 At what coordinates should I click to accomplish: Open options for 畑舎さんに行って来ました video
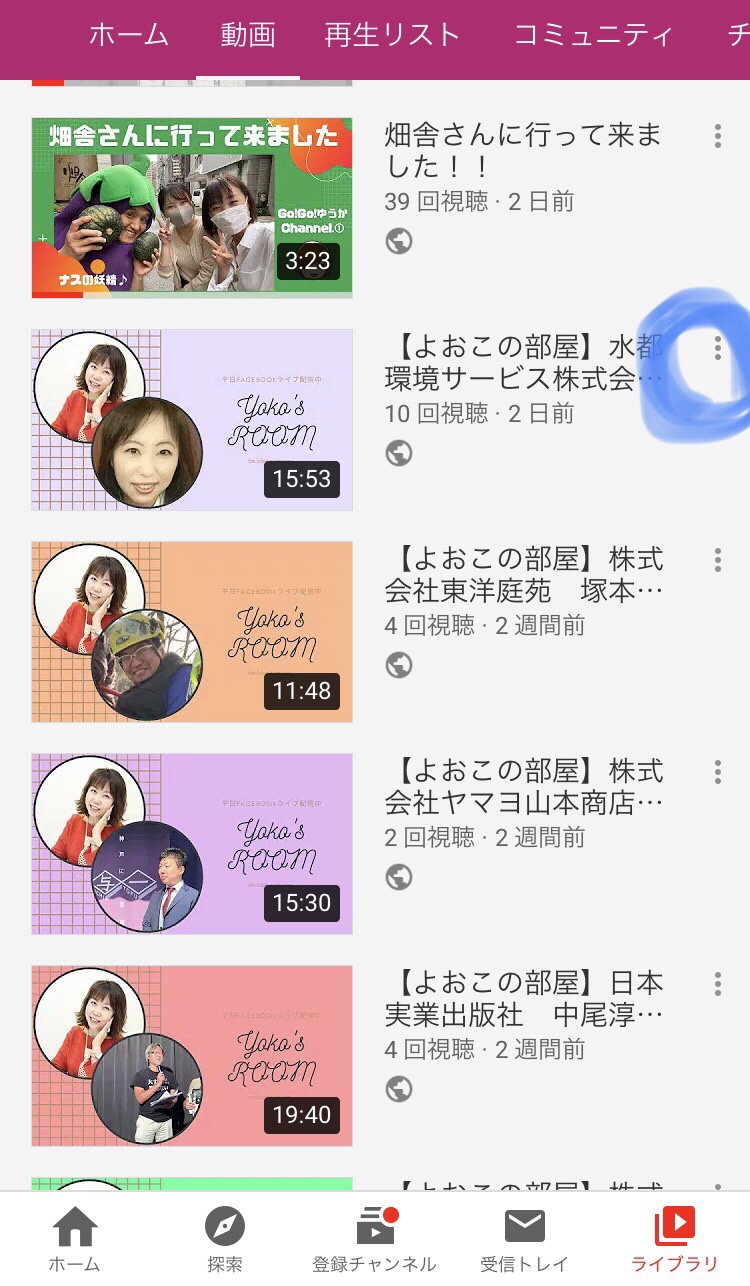click(717, 137)
